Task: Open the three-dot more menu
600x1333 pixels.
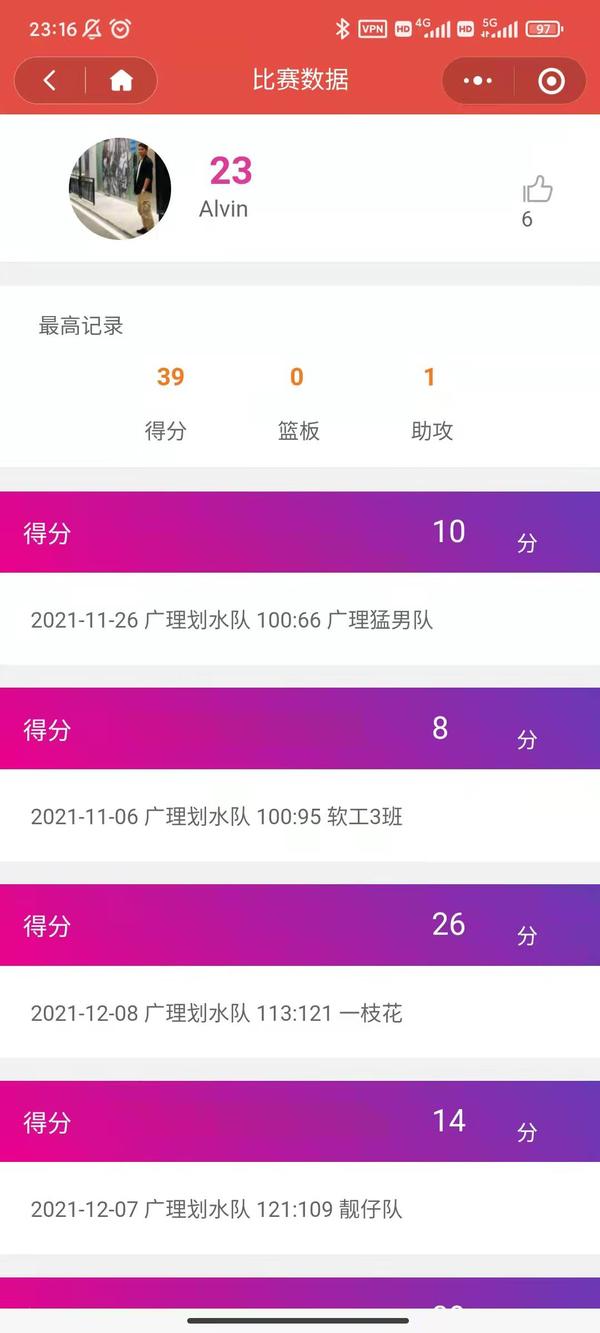Action: click(478, 81)
